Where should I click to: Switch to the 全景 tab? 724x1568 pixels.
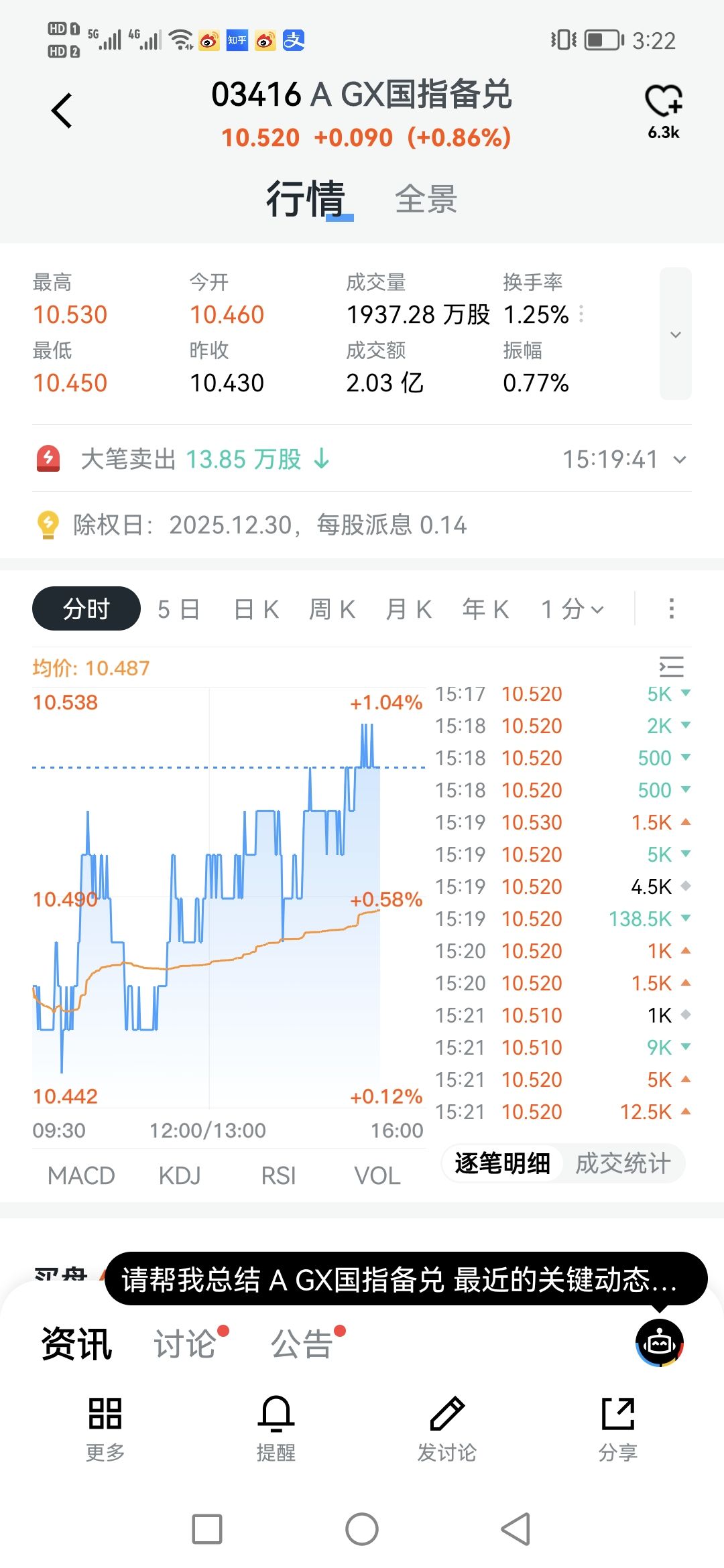(x=426, y=199)
